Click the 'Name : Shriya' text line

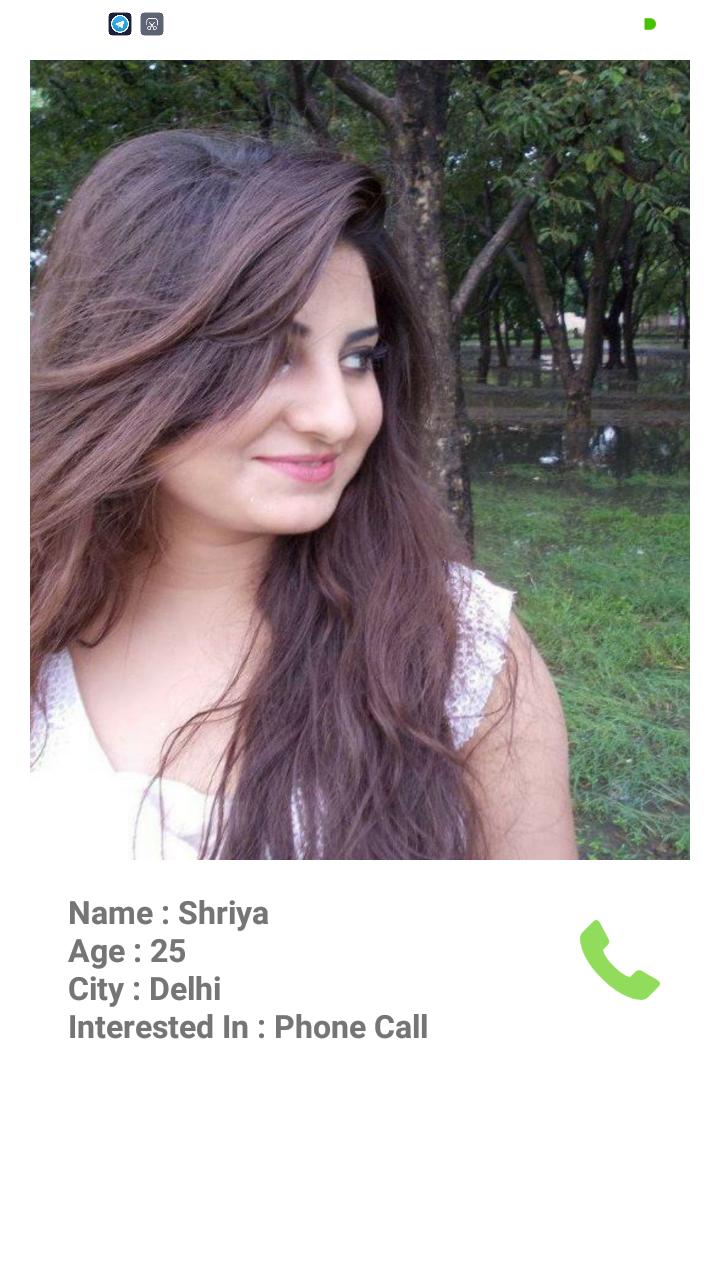[x=168, y=913]
